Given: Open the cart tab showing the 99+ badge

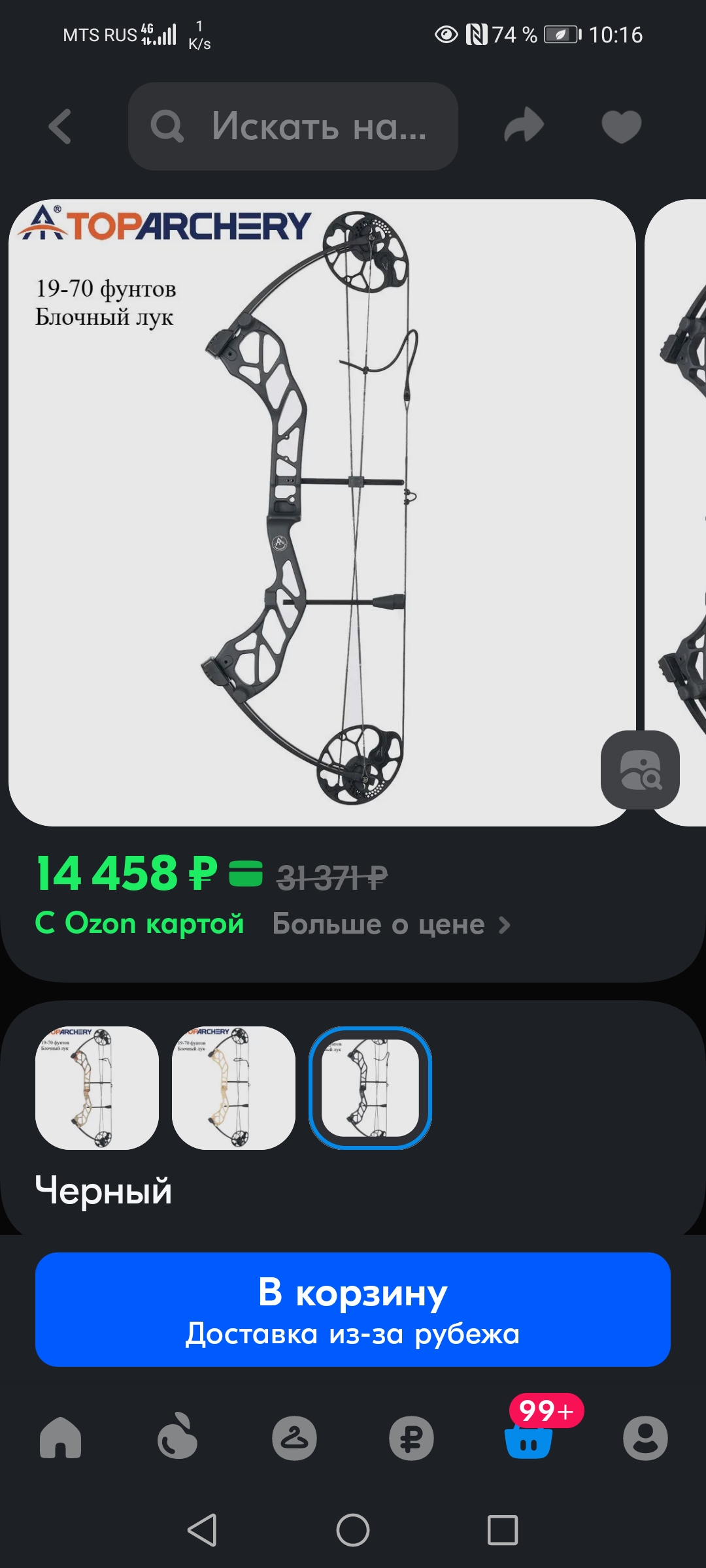Looking at the screenshot, I should 529,1438.
